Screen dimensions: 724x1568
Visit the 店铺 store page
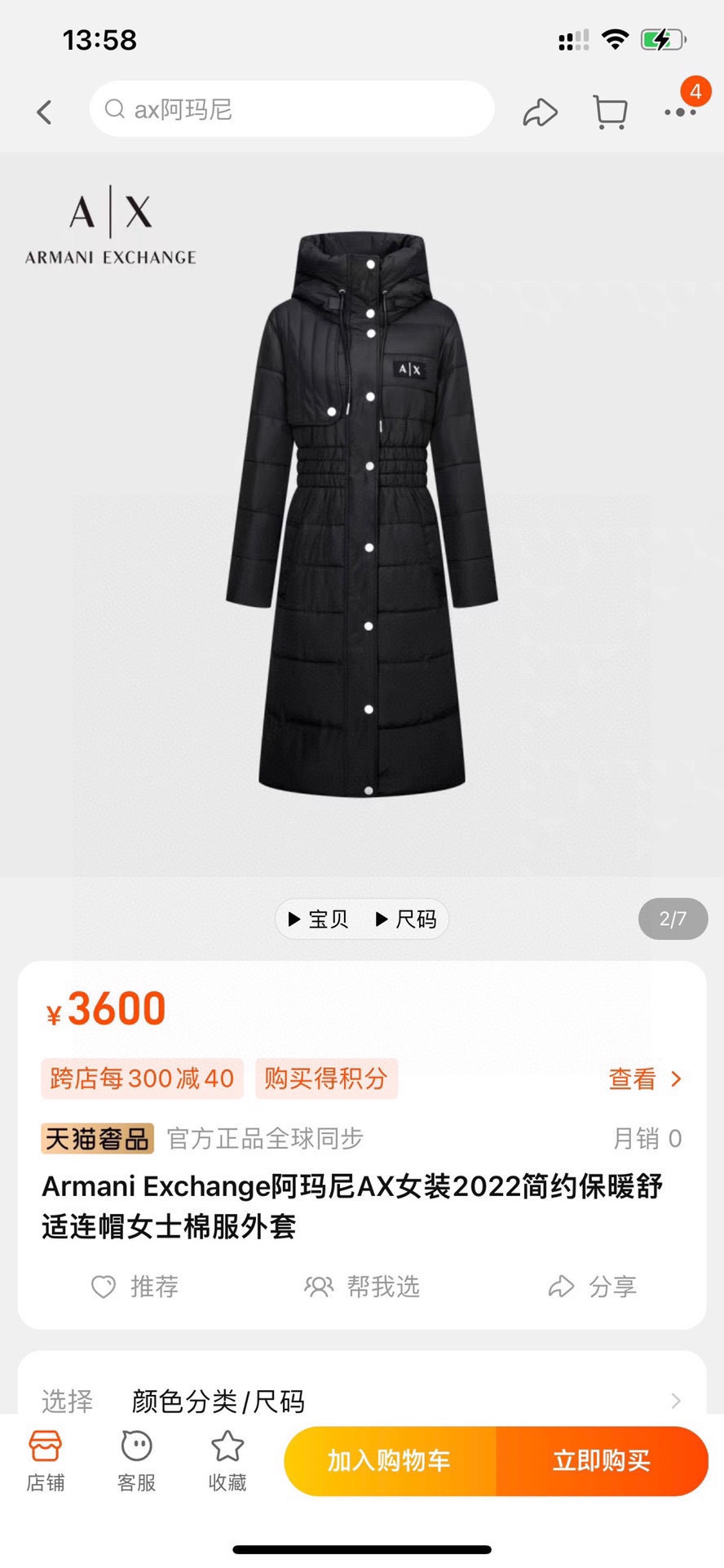tap(46, 1461)
